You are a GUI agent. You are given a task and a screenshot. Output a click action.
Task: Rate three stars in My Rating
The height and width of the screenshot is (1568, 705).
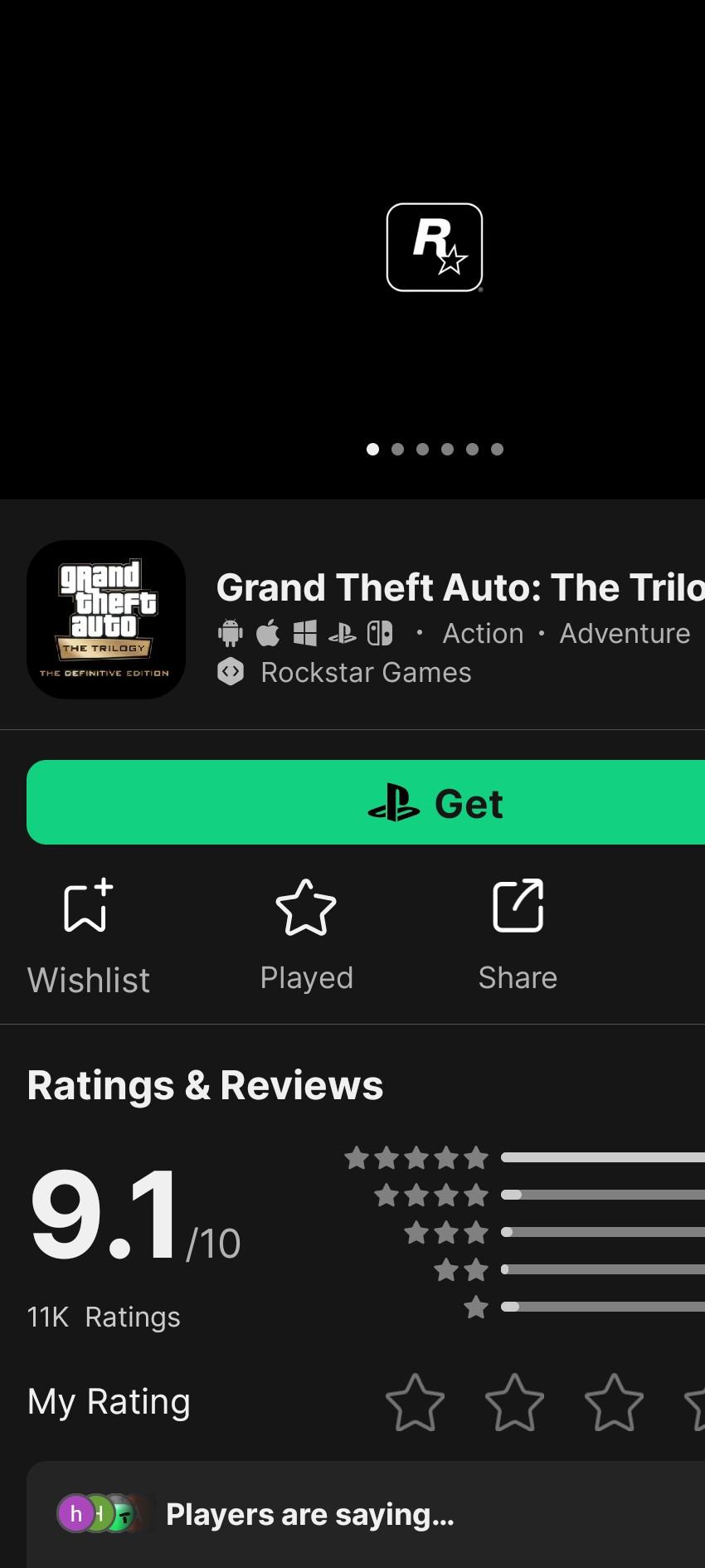614,1403
